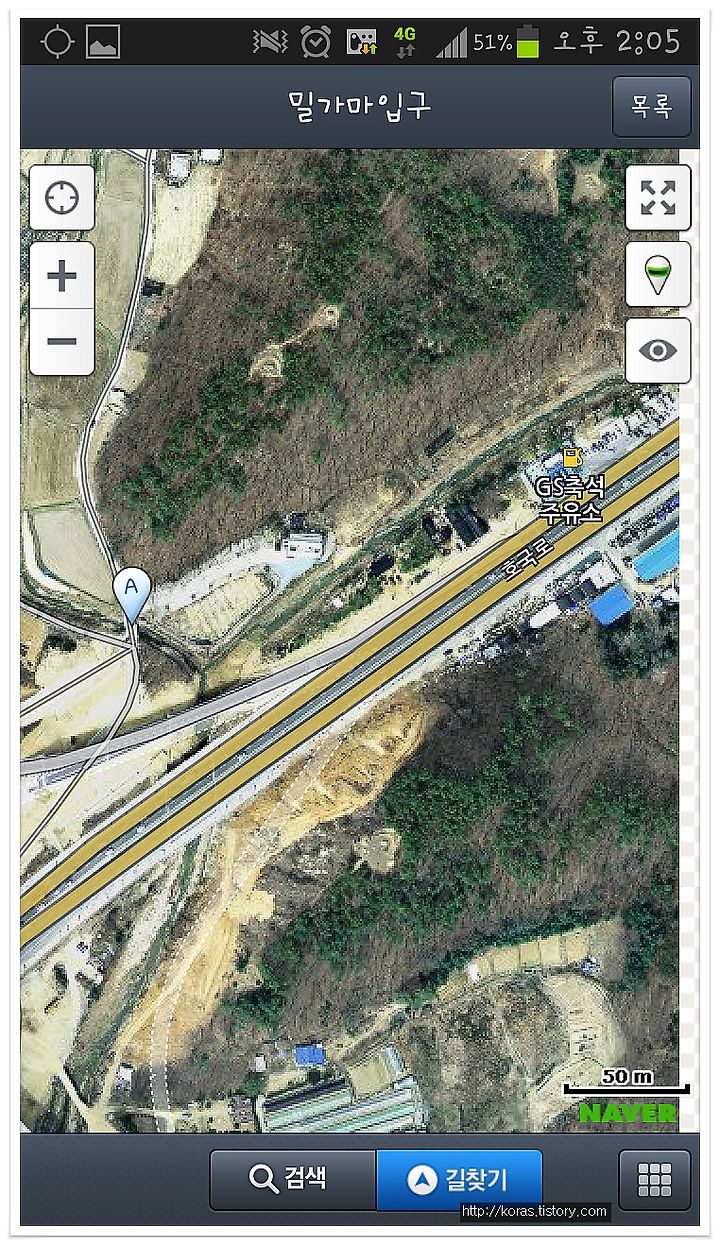Image resolution: width=720 pixels, height=1245 pixels.
Task: Expand the map to full screen
Action: pyautogui.click(x=658, y=197)
